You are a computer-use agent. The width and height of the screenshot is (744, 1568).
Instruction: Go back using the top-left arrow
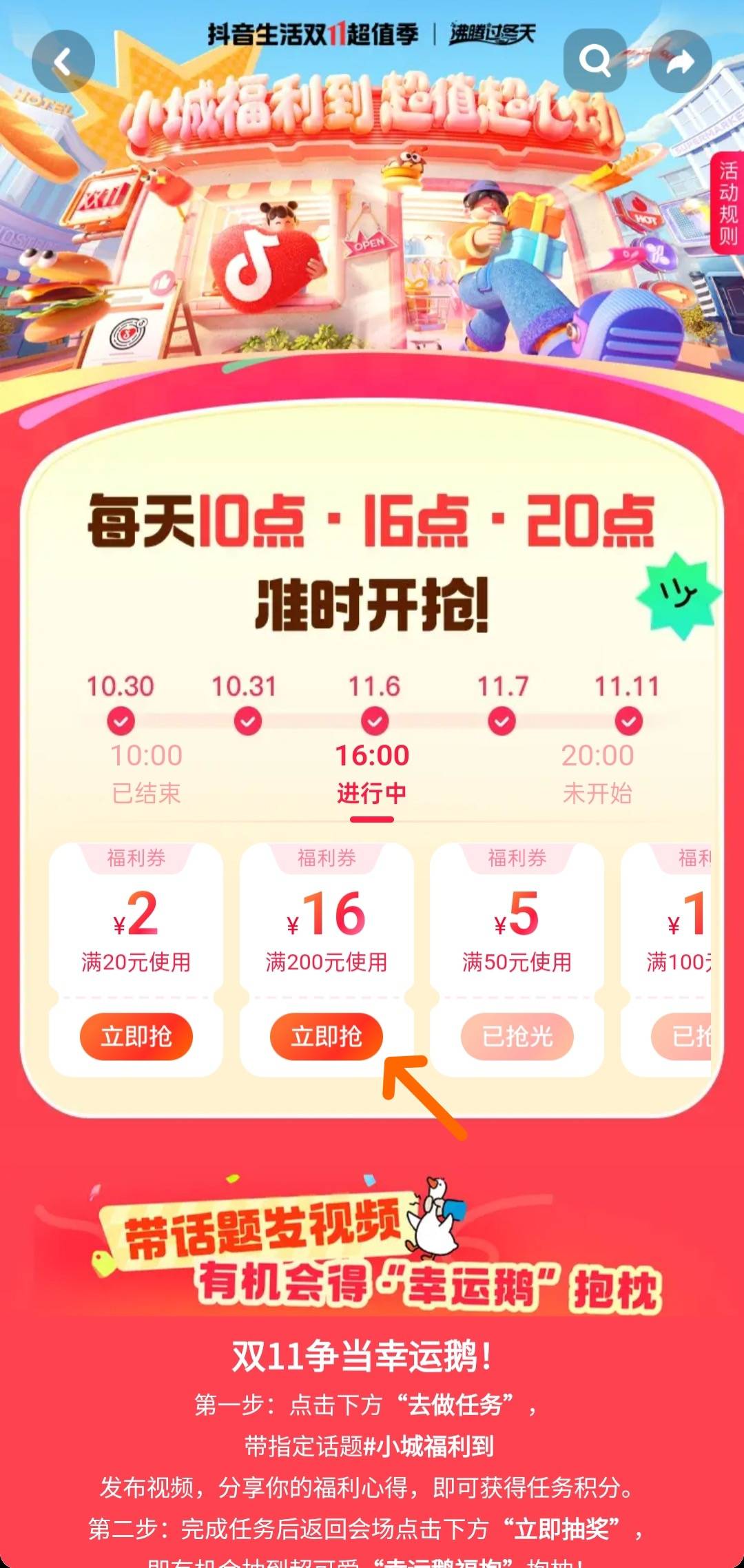[63, 62]
